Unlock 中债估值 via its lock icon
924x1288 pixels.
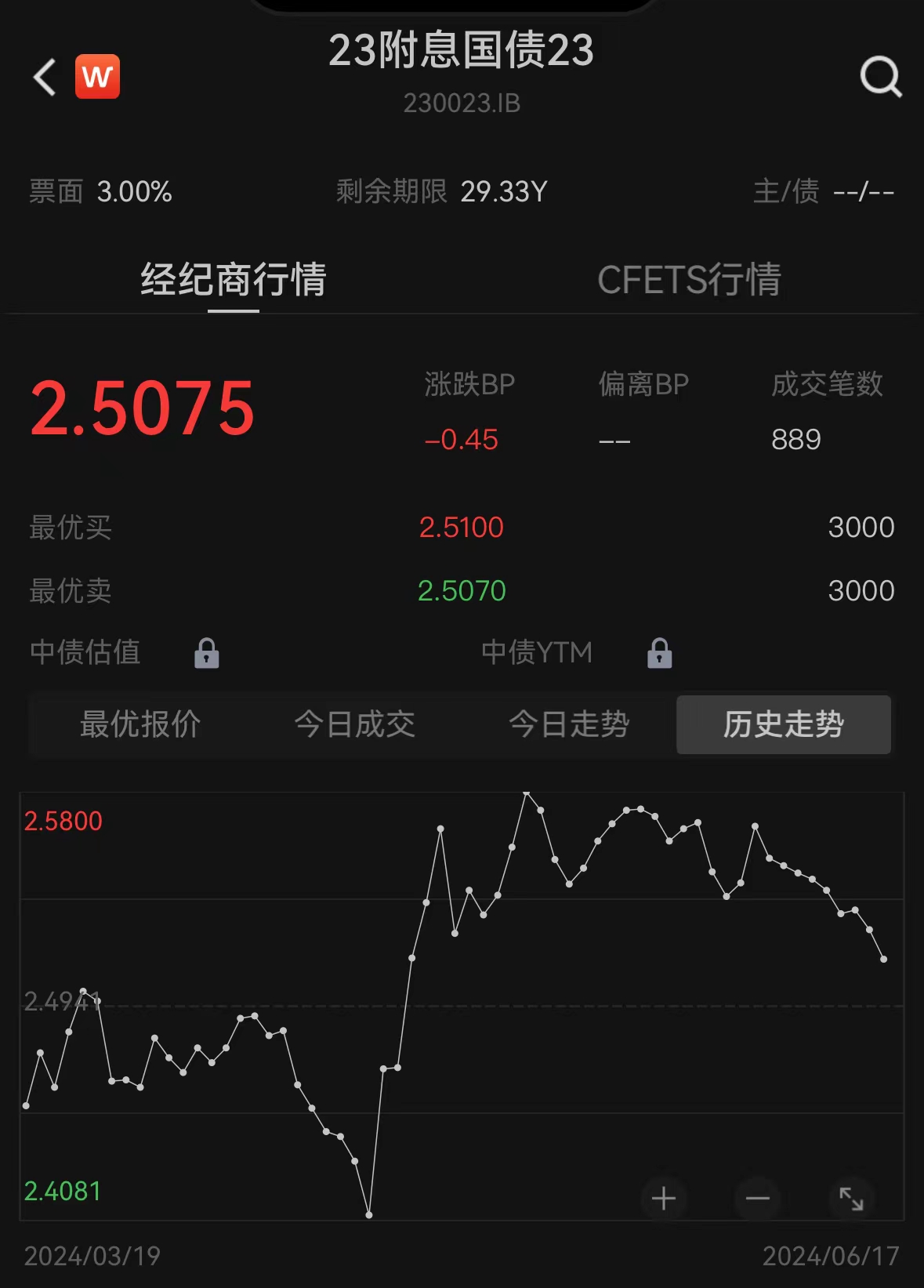pos(207,653)
